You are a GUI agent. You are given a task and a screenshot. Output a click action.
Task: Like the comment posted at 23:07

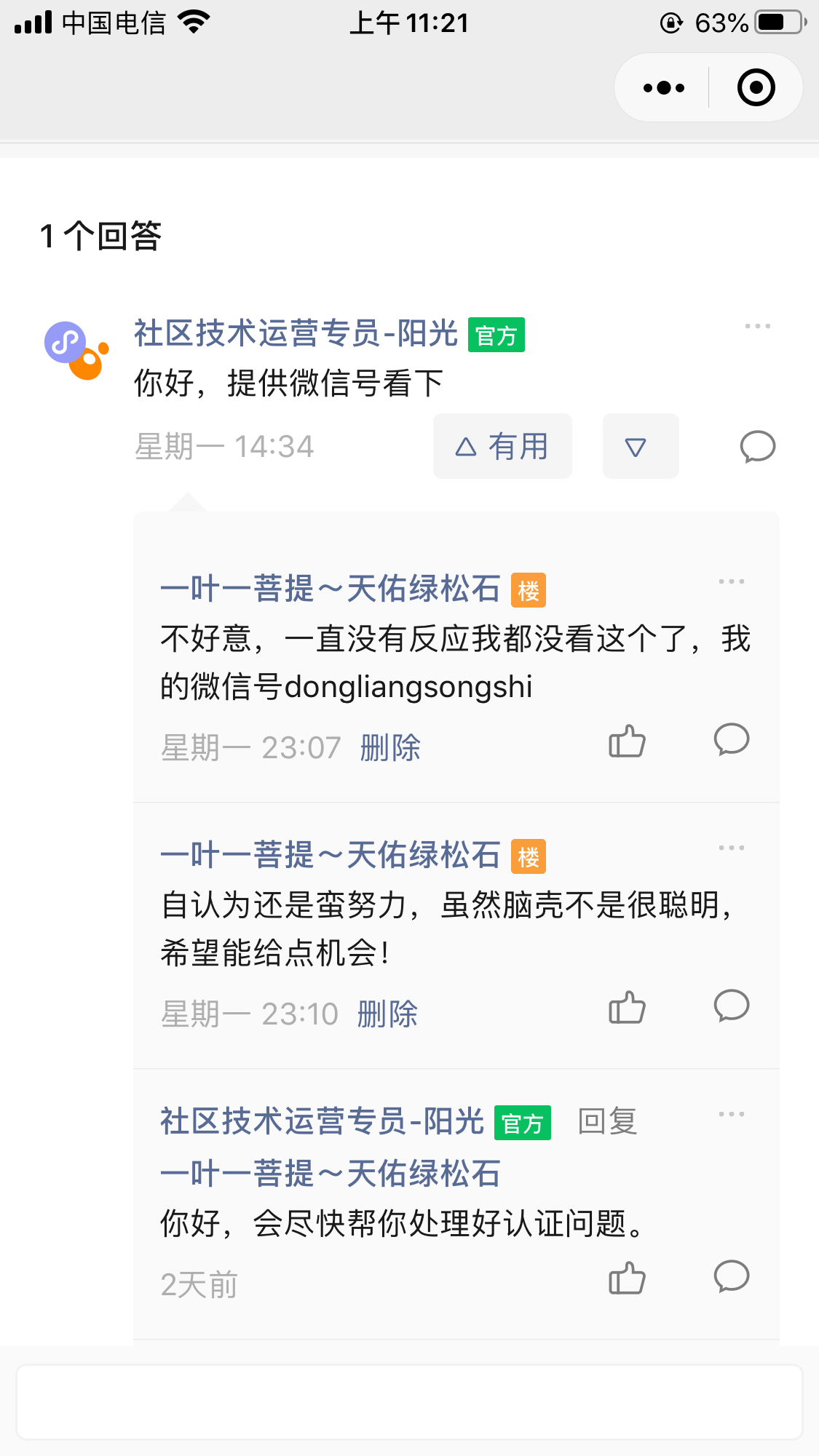627,741
